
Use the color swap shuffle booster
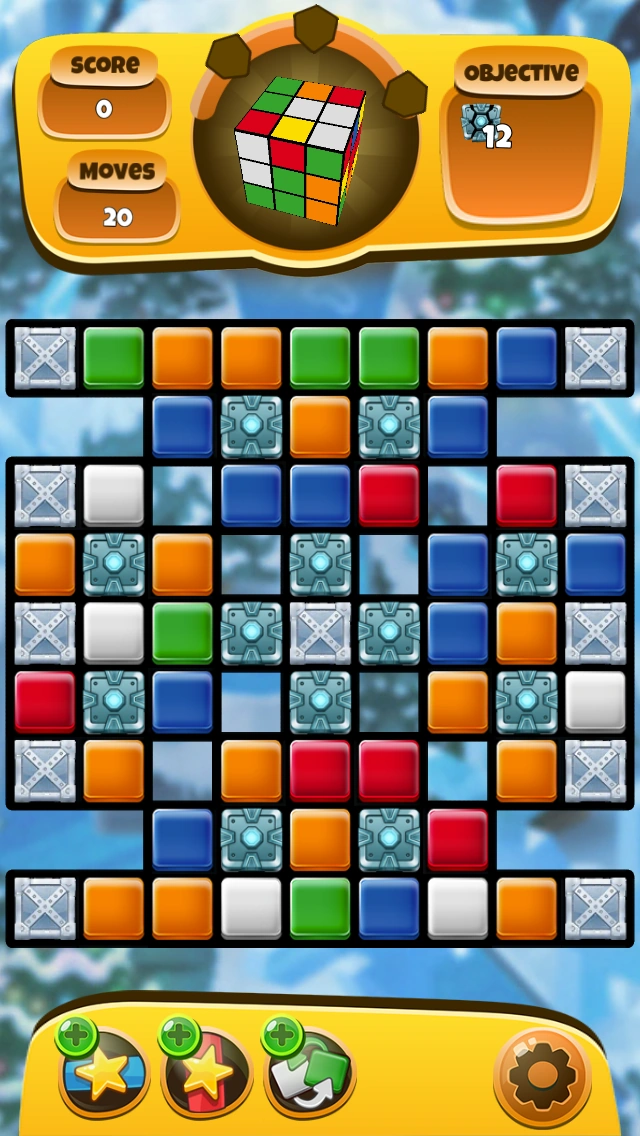point(309,1069)
